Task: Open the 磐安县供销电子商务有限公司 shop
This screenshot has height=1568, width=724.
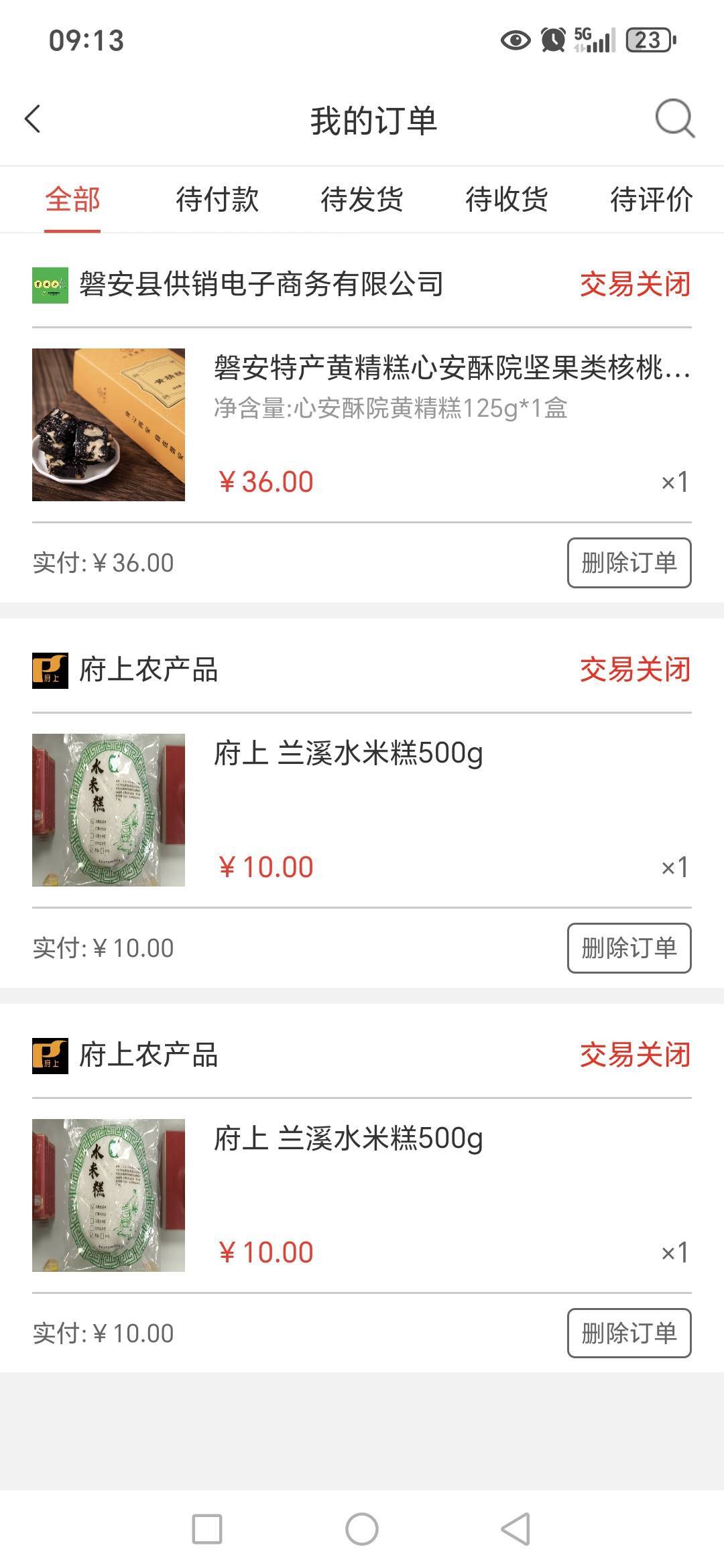Action: click(x=261, y=284)
